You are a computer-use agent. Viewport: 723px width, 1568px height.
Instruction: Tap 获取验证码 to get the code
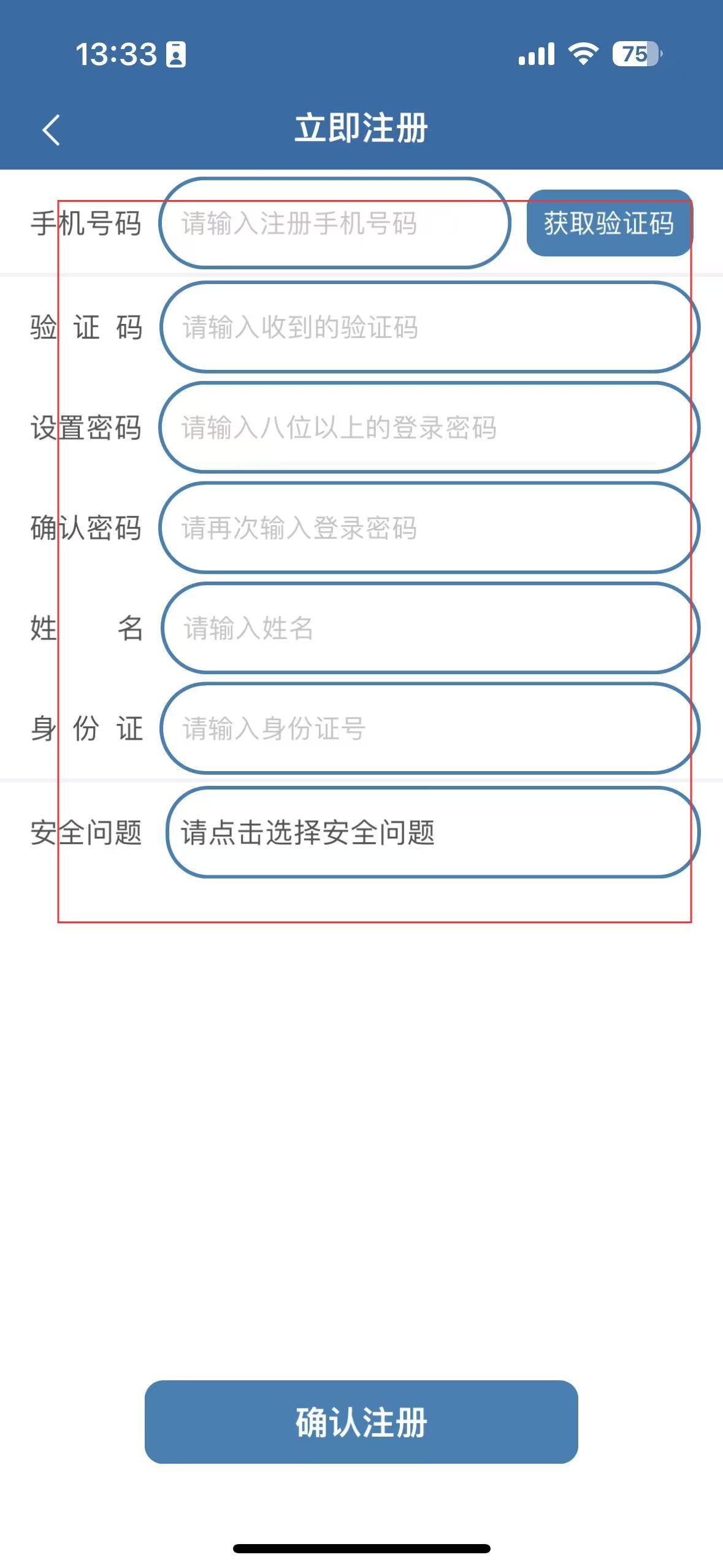[610, 223]
